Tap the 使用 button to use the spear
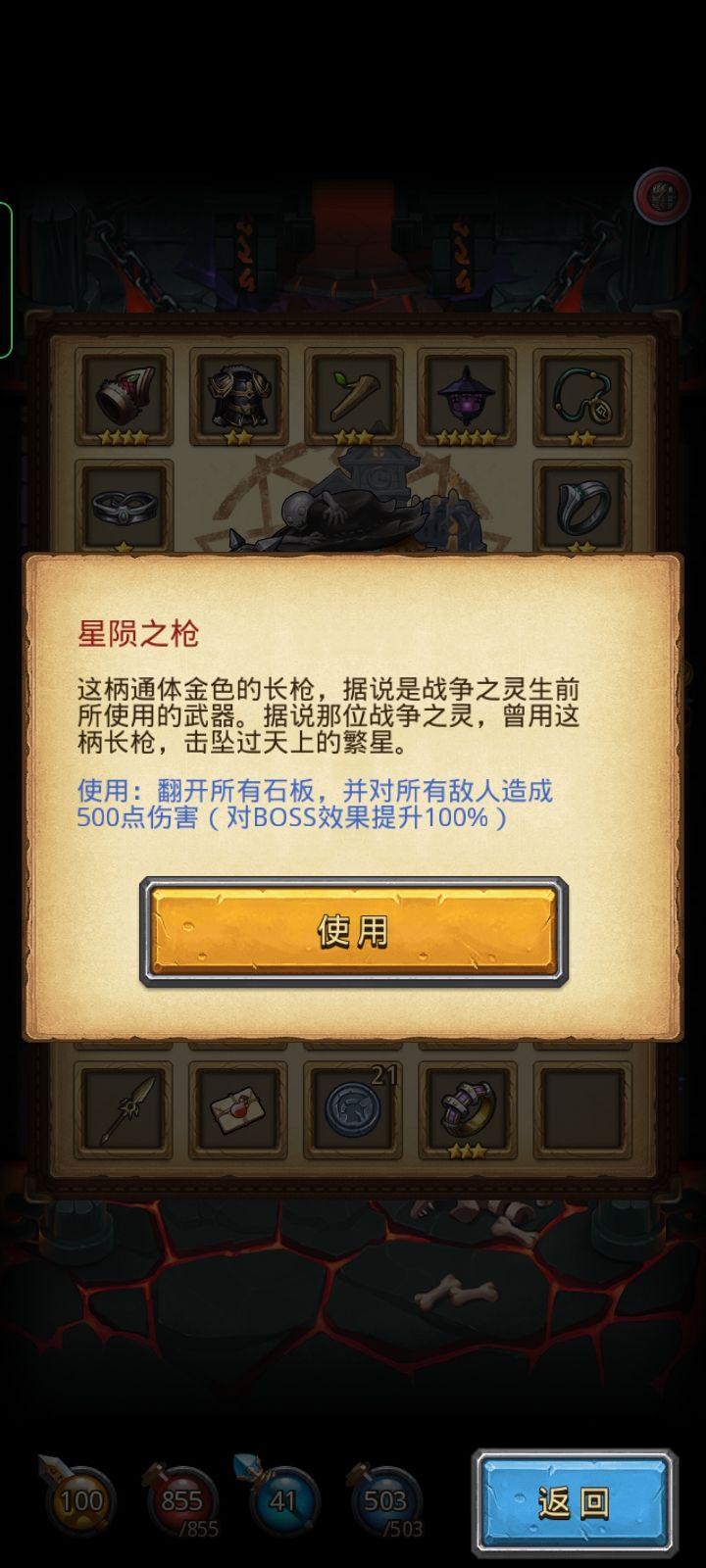The height and width of the screenshot is (1568, 706). (353, 929)
